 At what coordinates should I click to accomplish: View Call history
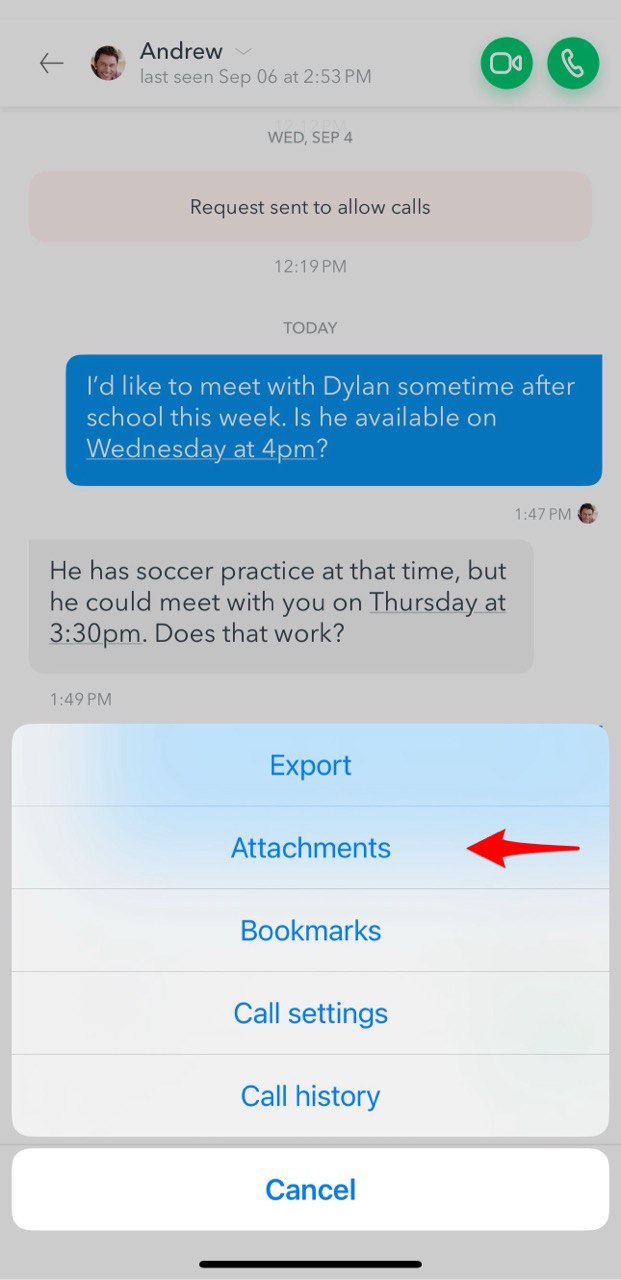310,1096
